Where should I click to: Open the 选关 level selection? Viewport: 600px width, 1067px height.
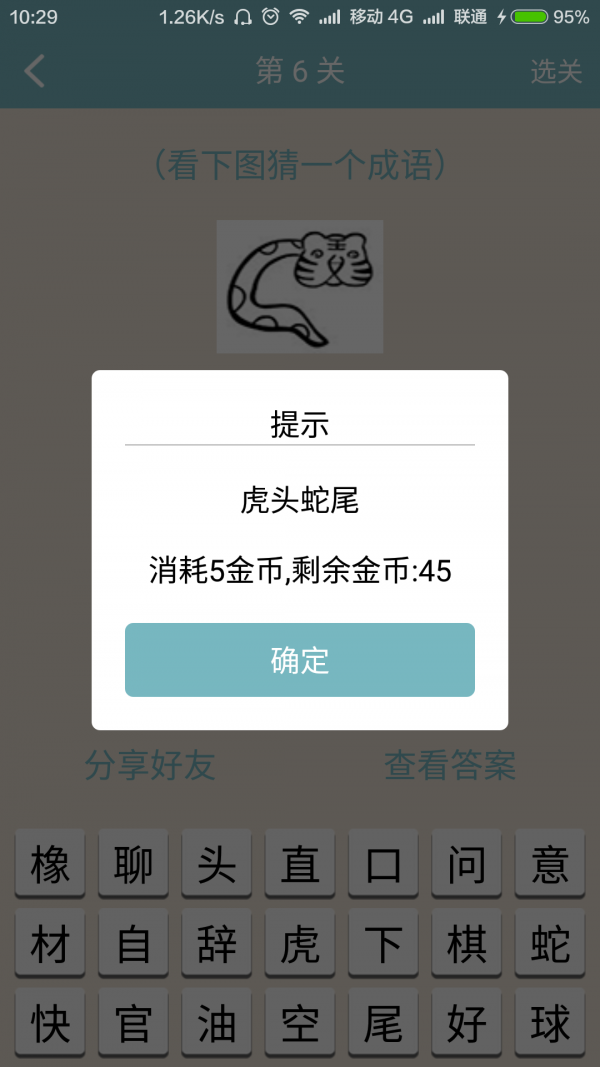(555, 71)
